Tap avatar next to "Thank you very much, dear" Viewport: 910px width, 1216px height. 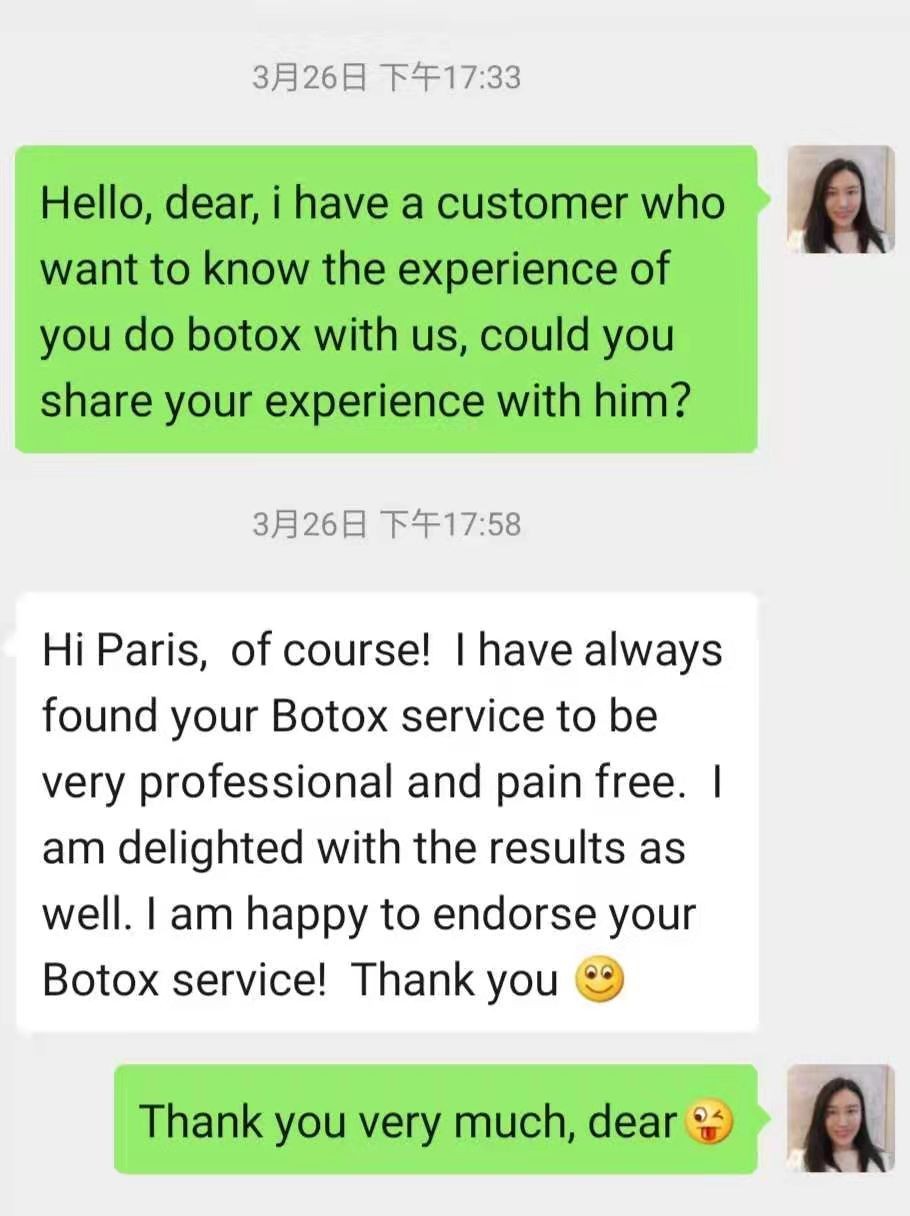click(840, 1118)
